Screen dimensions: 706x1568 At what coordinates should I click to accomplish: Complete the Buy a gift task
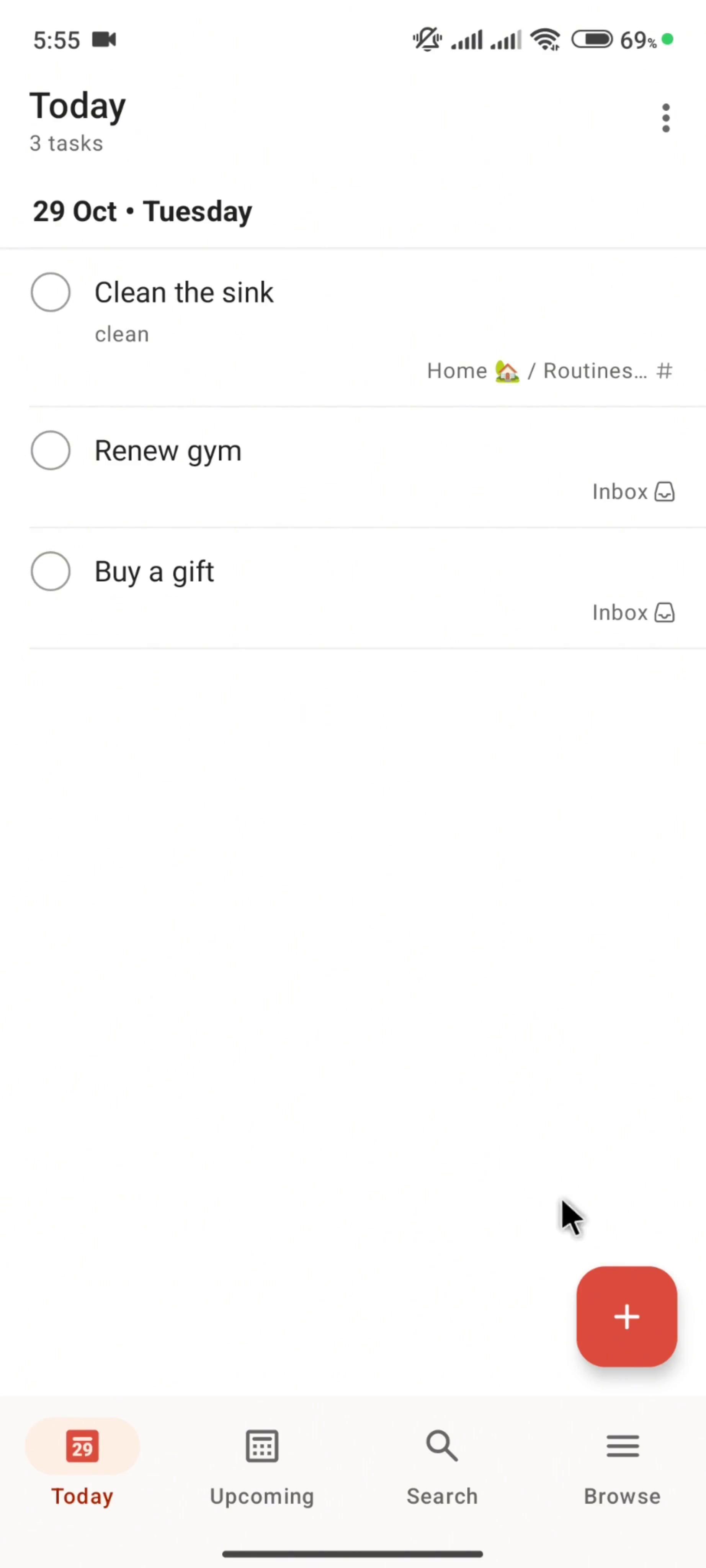coord(51,571)
